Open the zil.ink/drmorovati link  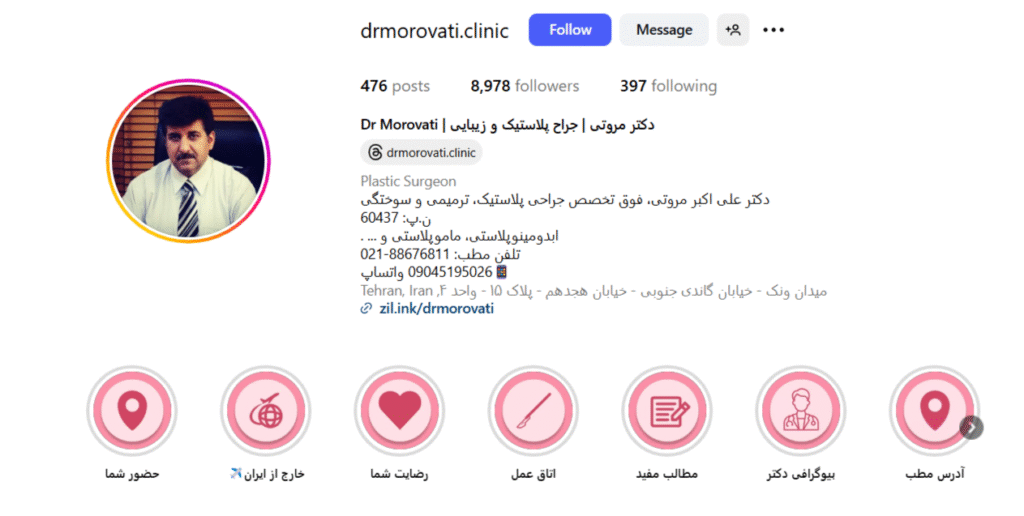(x=435, y=309)
